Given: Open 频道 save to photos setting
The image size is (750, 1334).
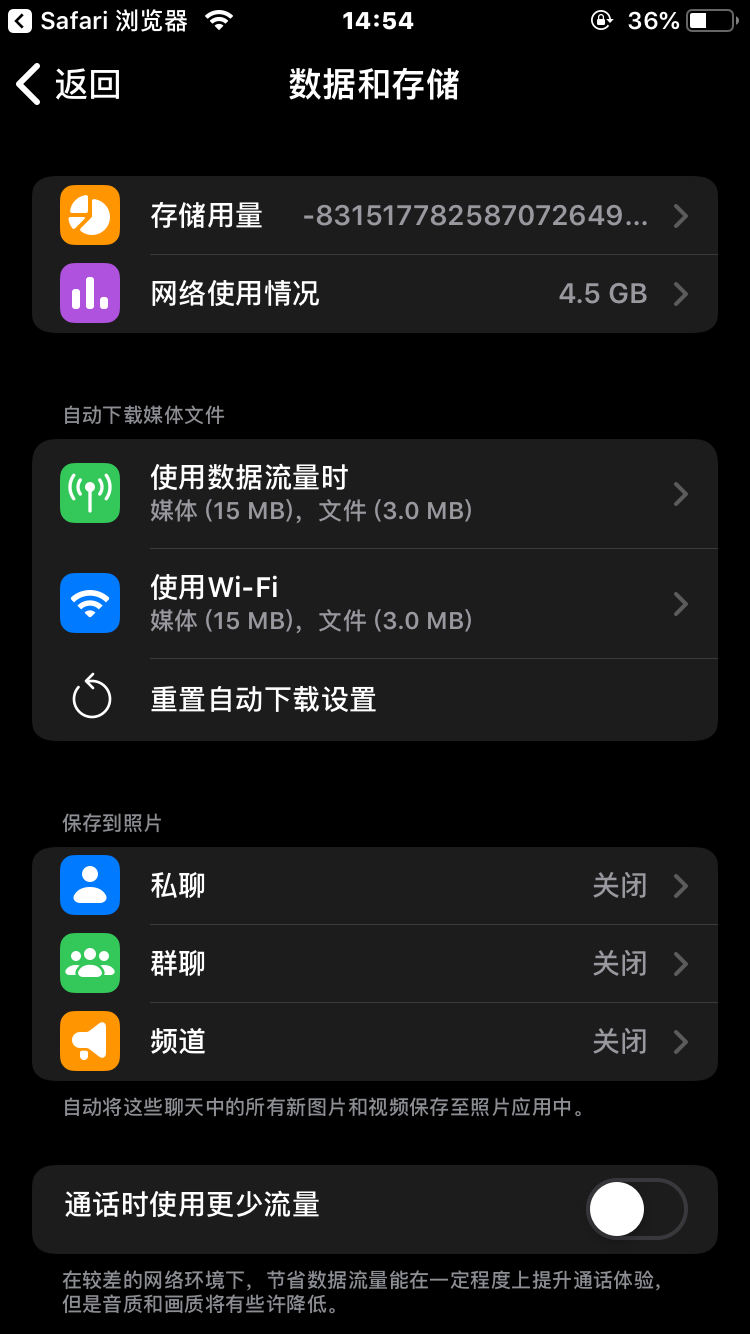Looking at the screenshot, I should [x=375, y=1042].
